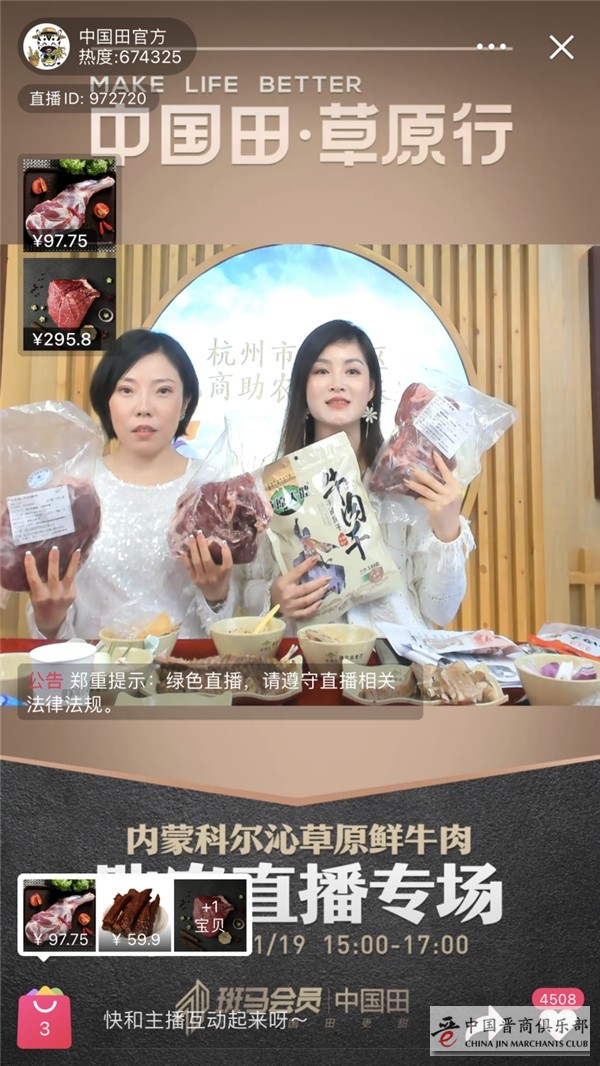
Task: Open the 中国田官方 host profile
Action: click(x=47, y=46)
